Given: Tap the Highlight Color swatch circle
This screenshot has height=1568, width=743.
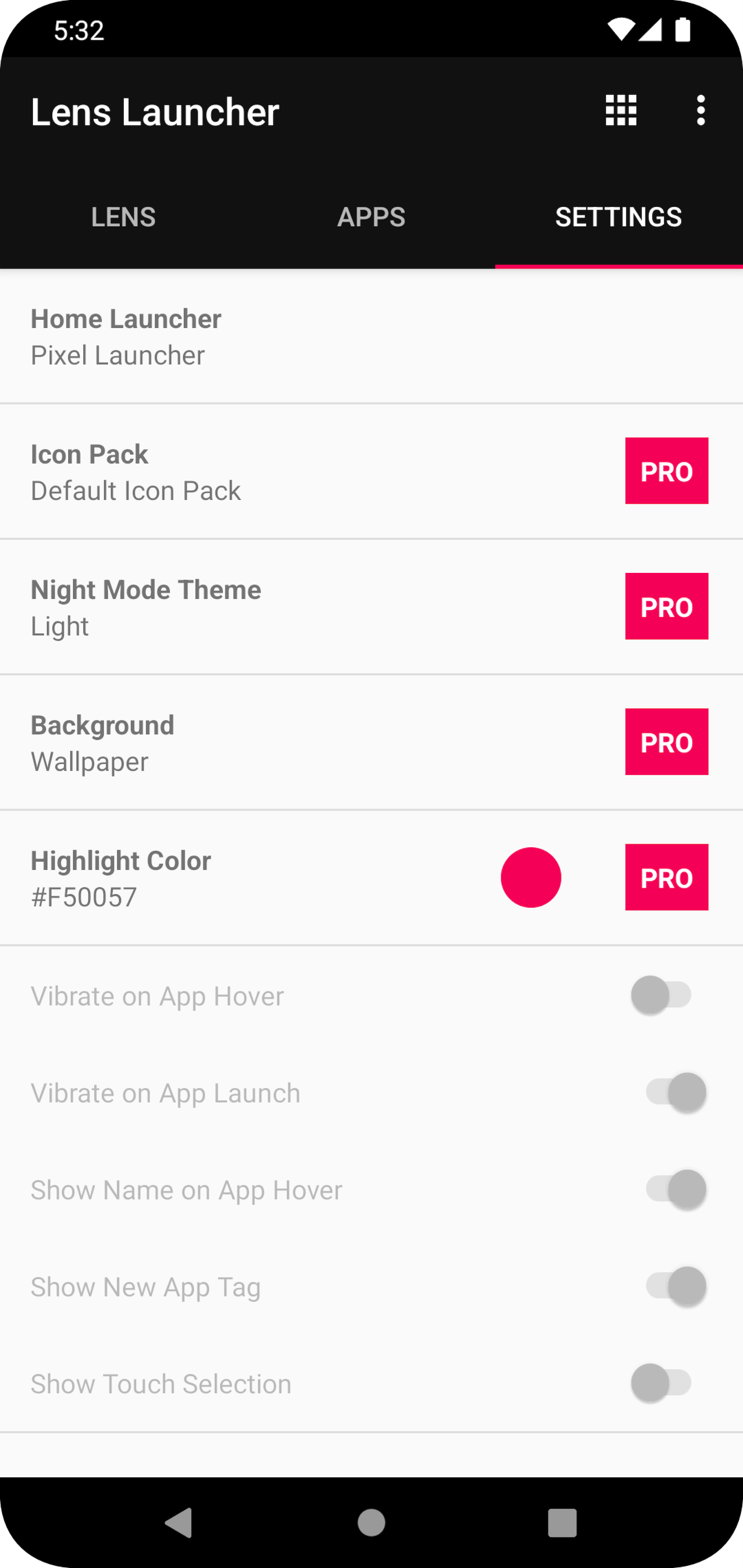Looking at the screenshot, I should (x=531, y=878).
